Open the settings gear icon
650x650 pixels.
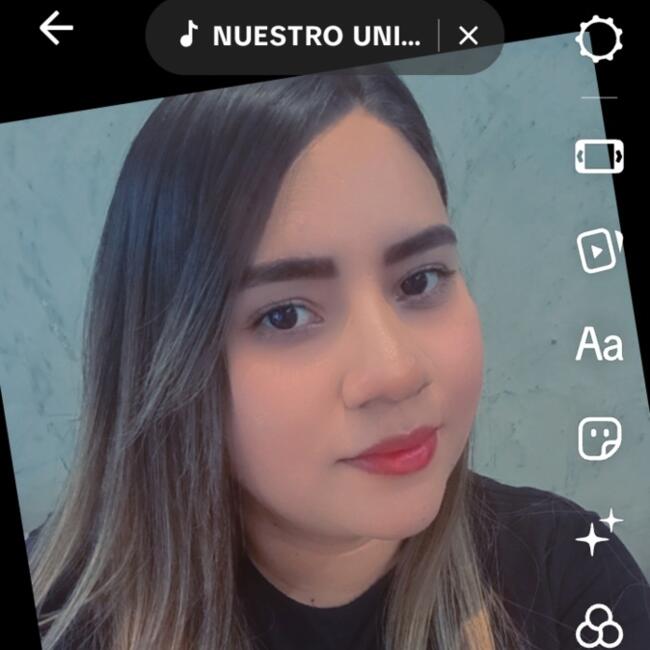(599, 40)
